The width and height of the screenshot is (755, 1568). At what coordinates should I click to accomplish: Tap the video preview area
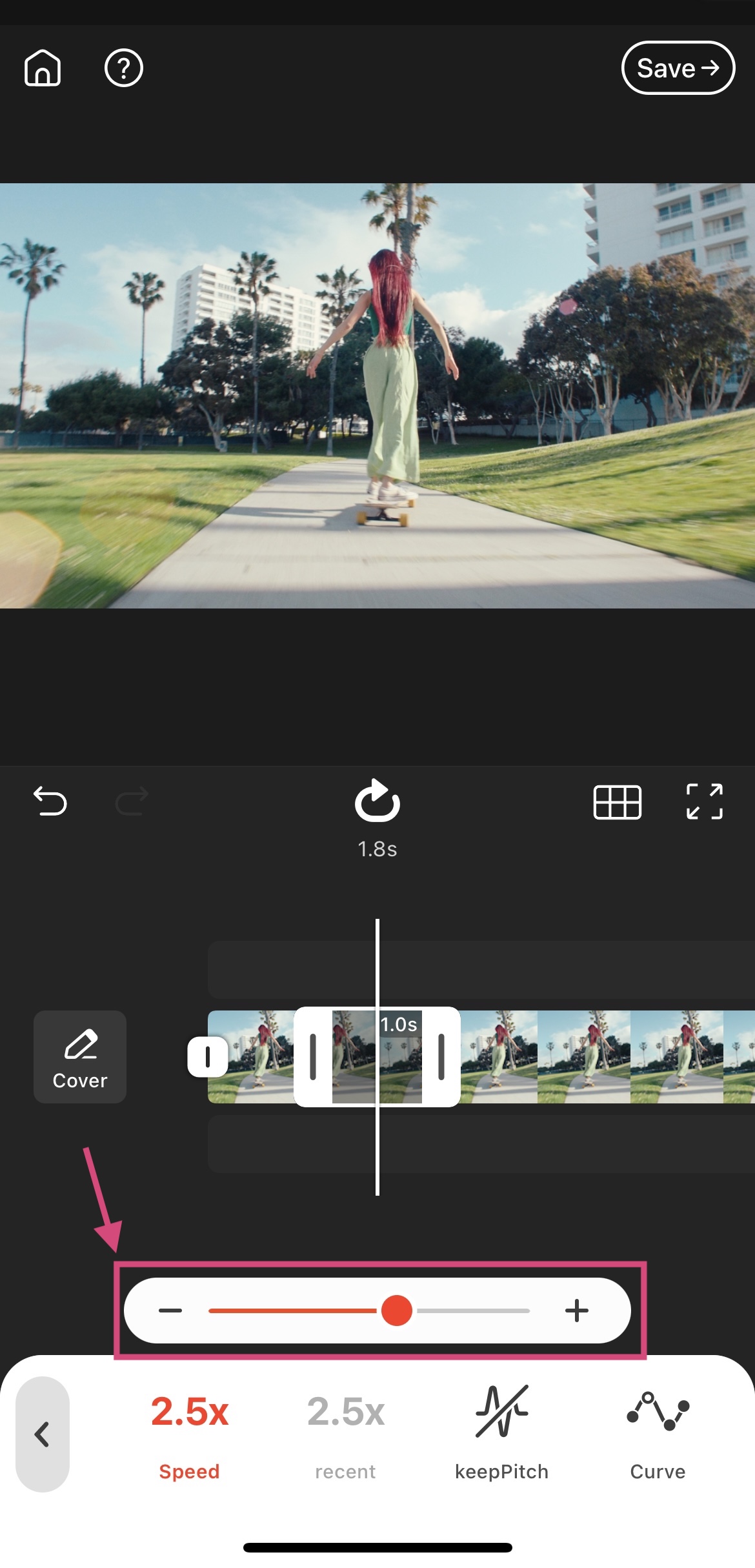(x=377, y=396)
